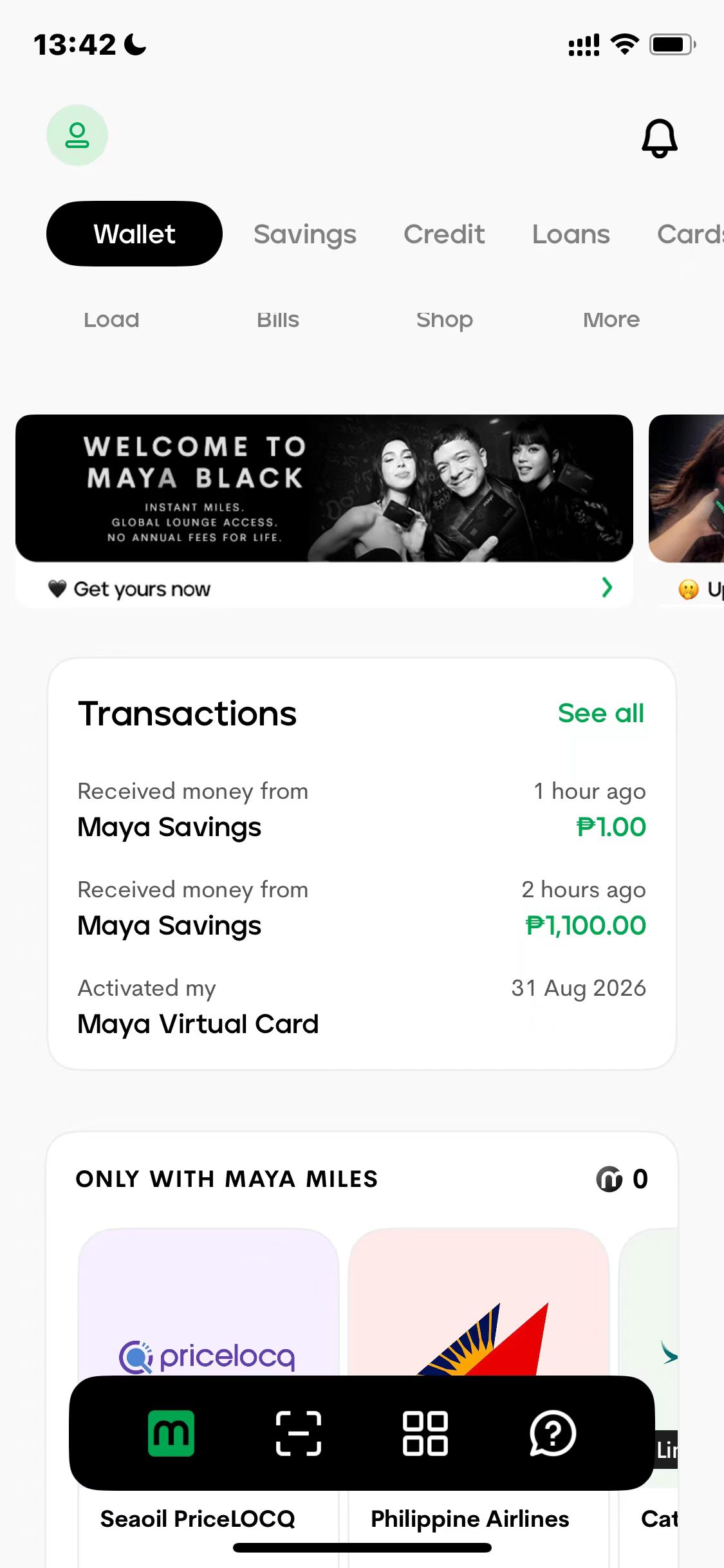Open the Welcome to Maya Black banner

pyautogui.click(x=324, y=488)
